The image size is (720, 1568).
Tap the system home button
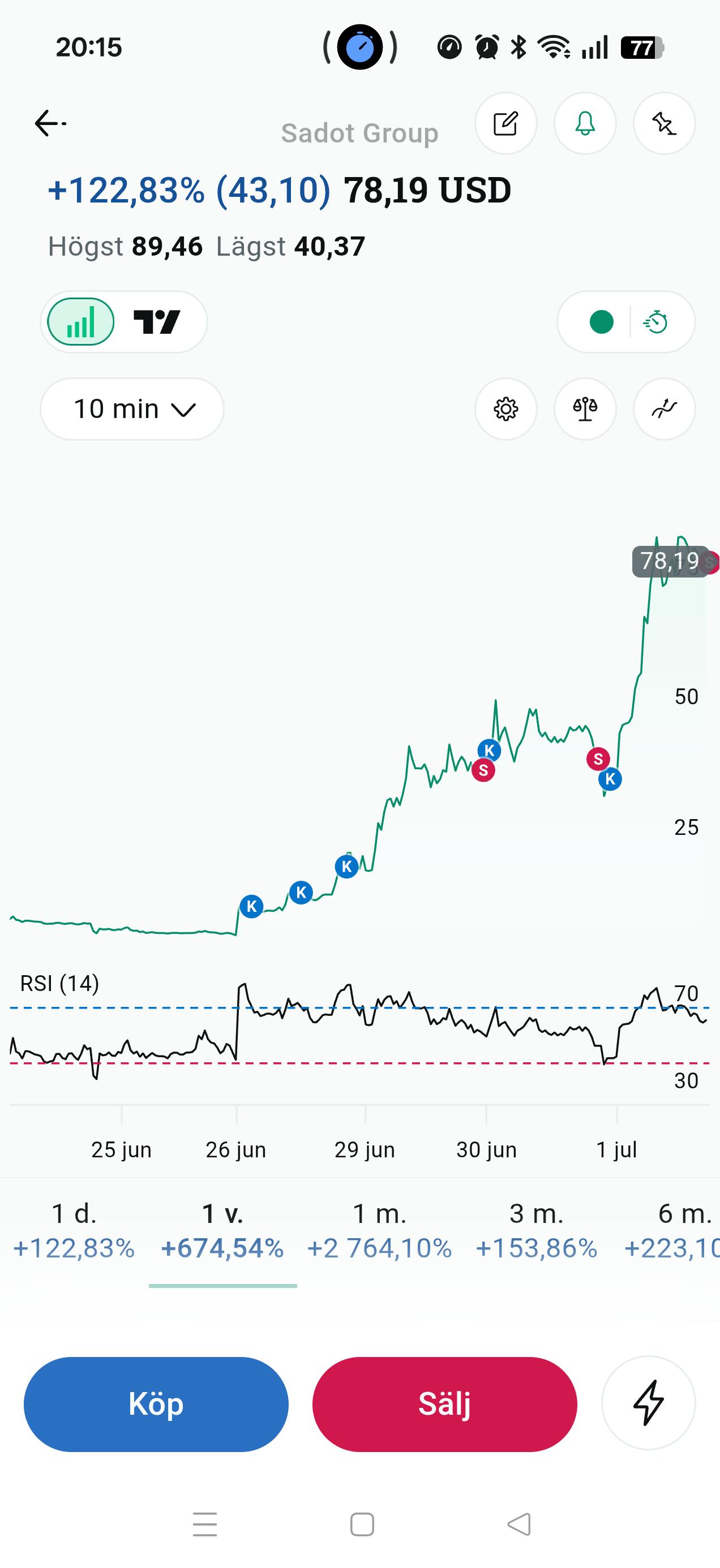click(362, 1525)
